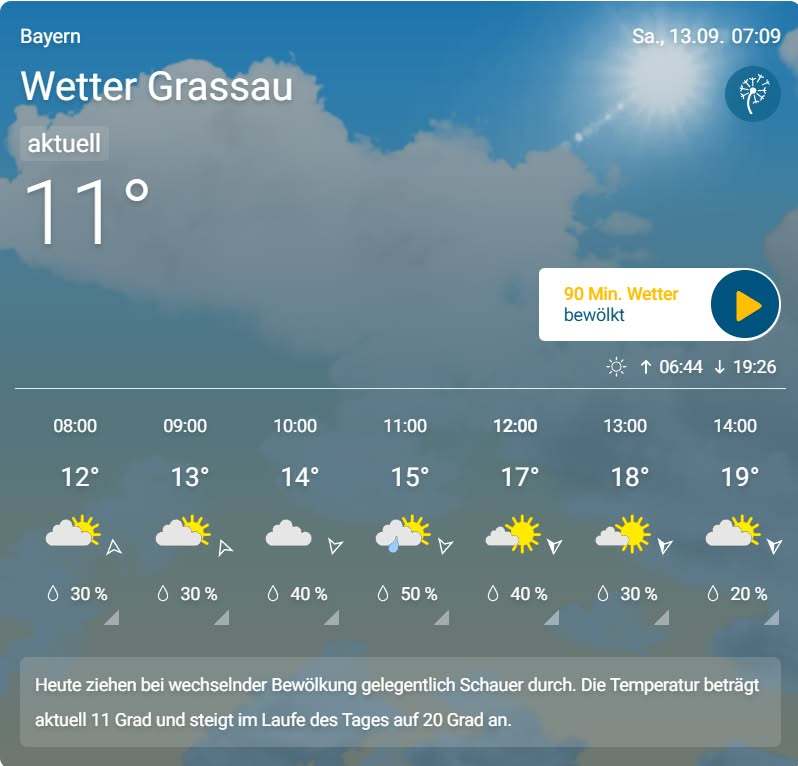The height and width of the screenshot is (766, 798).
Task: Expand the 14:00 hourly forecast details
Action: coord(771,617)
